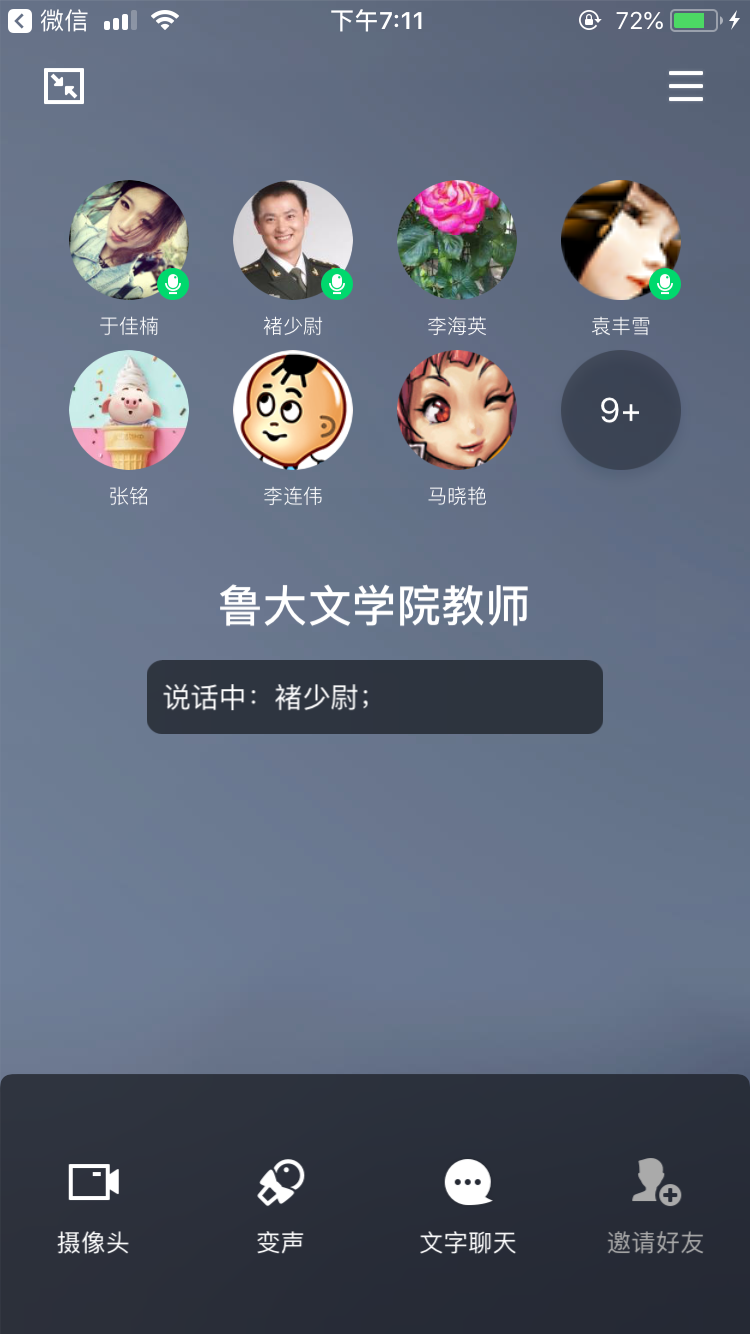Select 李连伟's avatar

coord(293,410)
